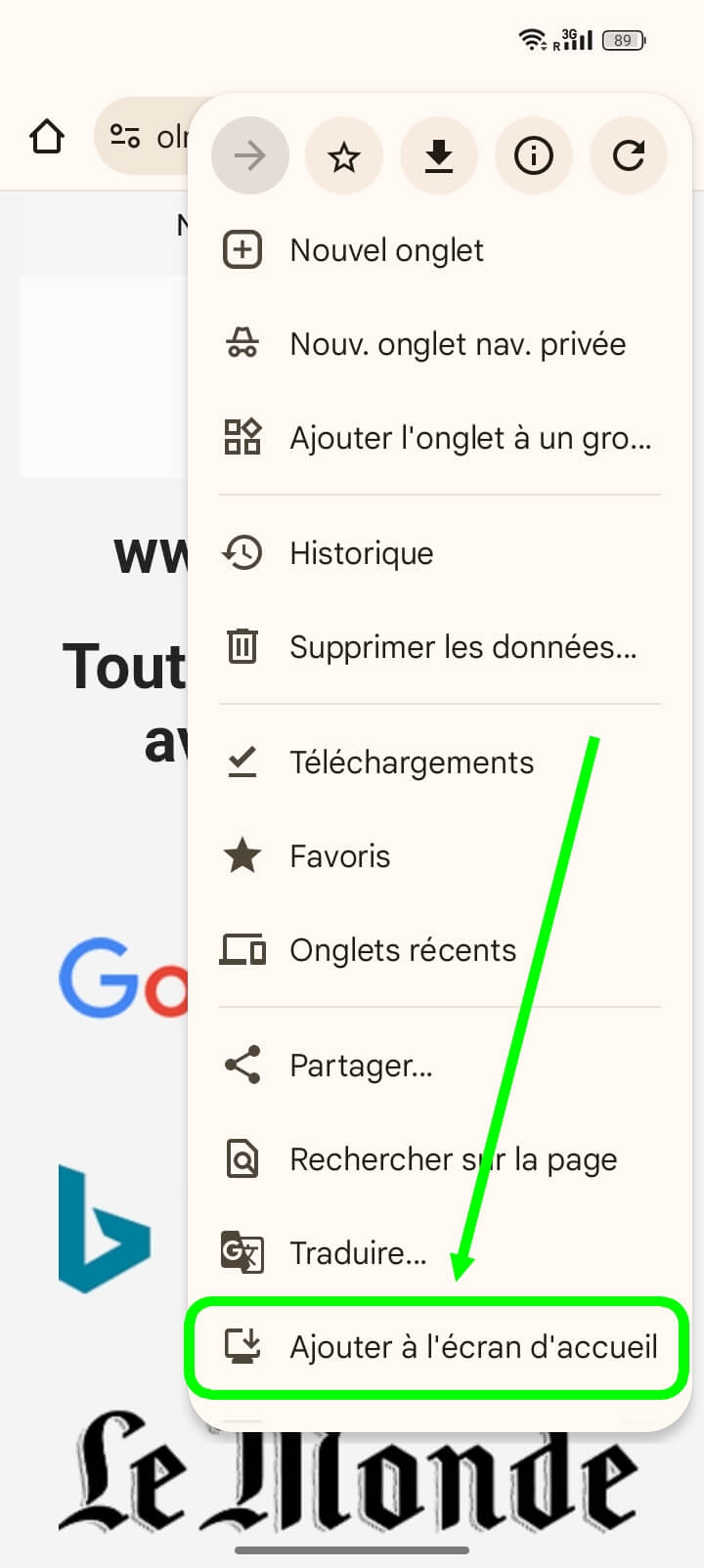Open Téléchargements

[411, 762]
